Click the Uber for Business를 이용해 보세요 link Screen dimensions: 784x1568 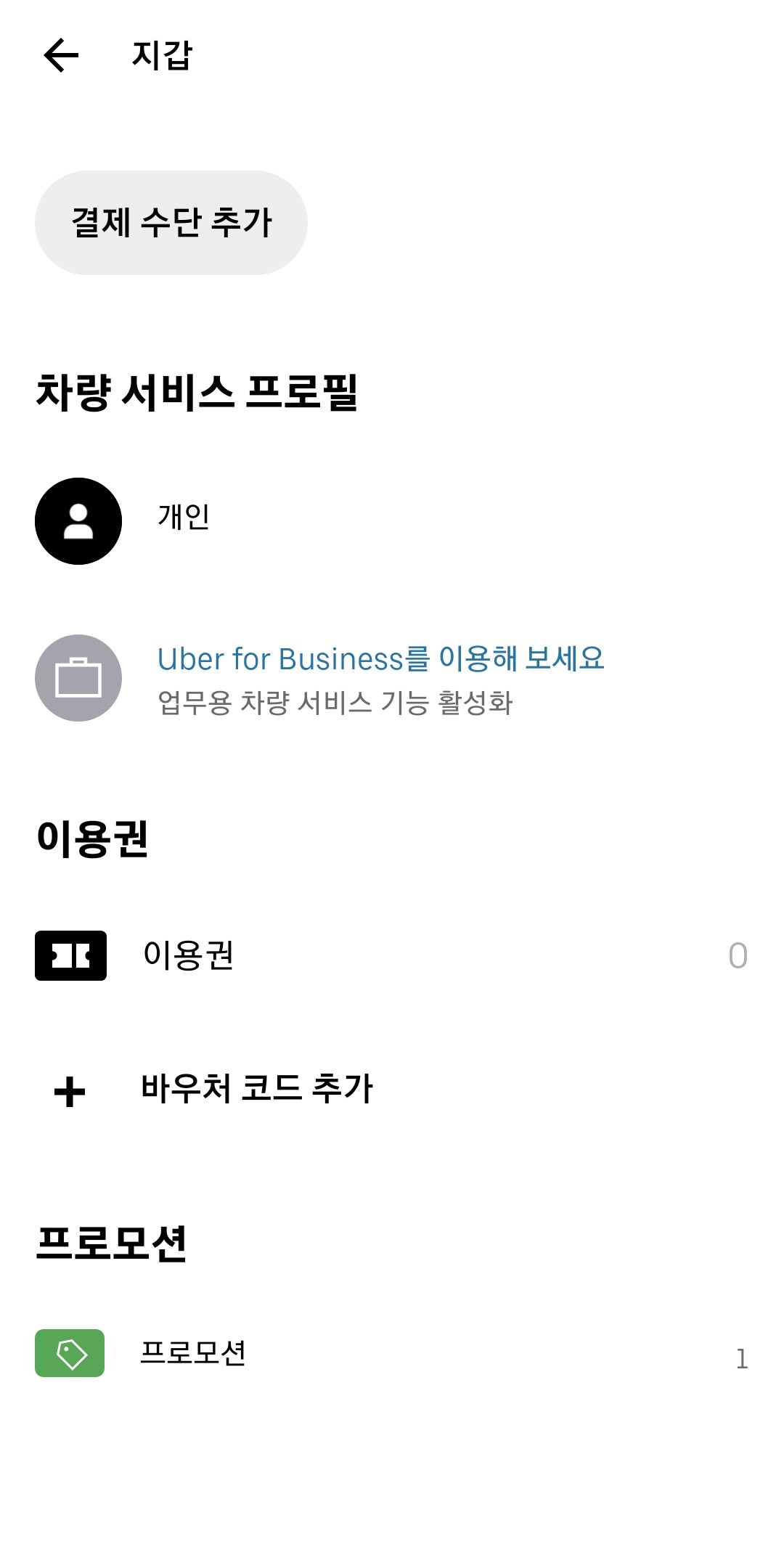click(383, 659)
